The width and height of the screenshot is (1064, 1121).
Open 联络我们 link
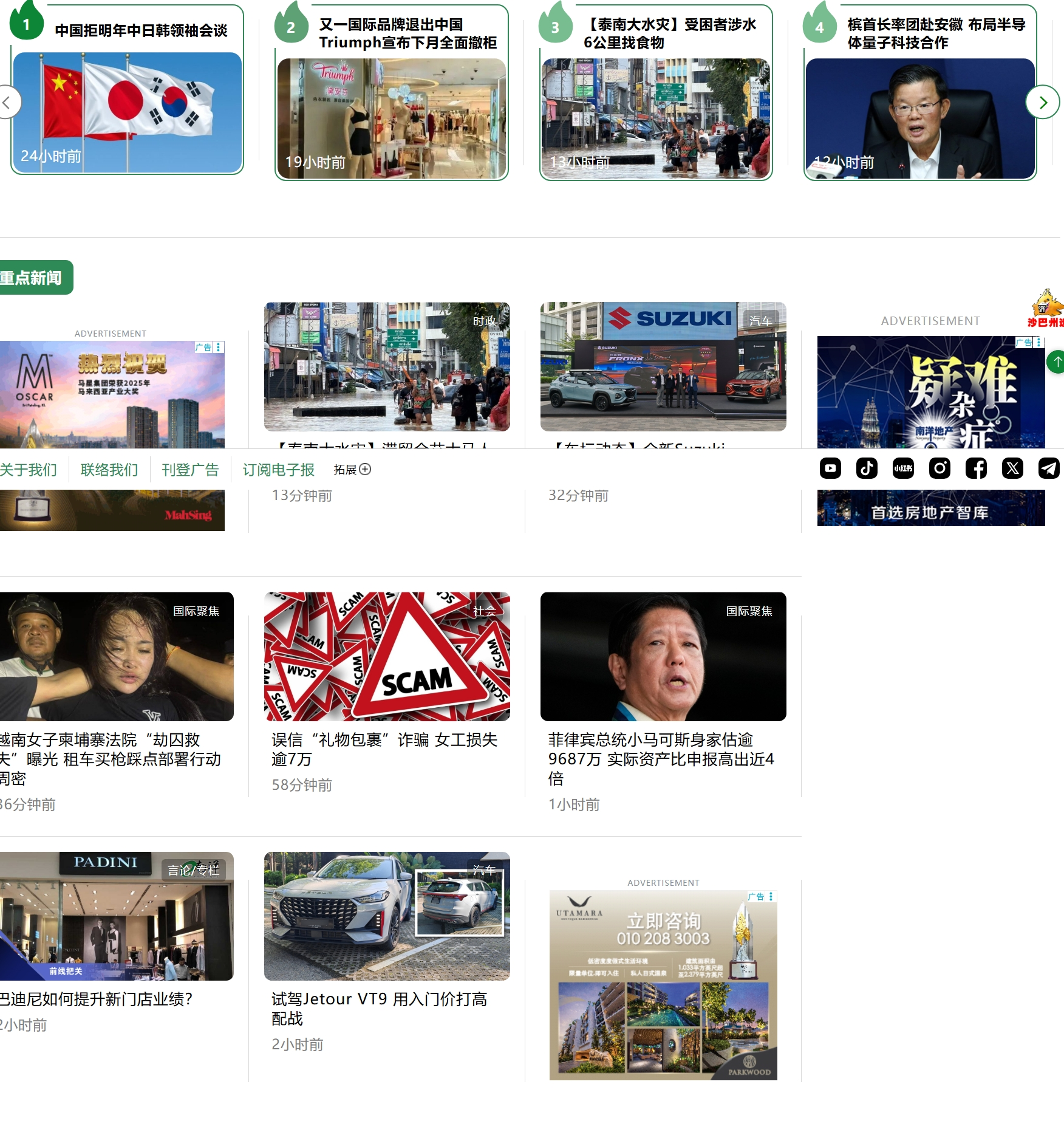click(109, 470)
